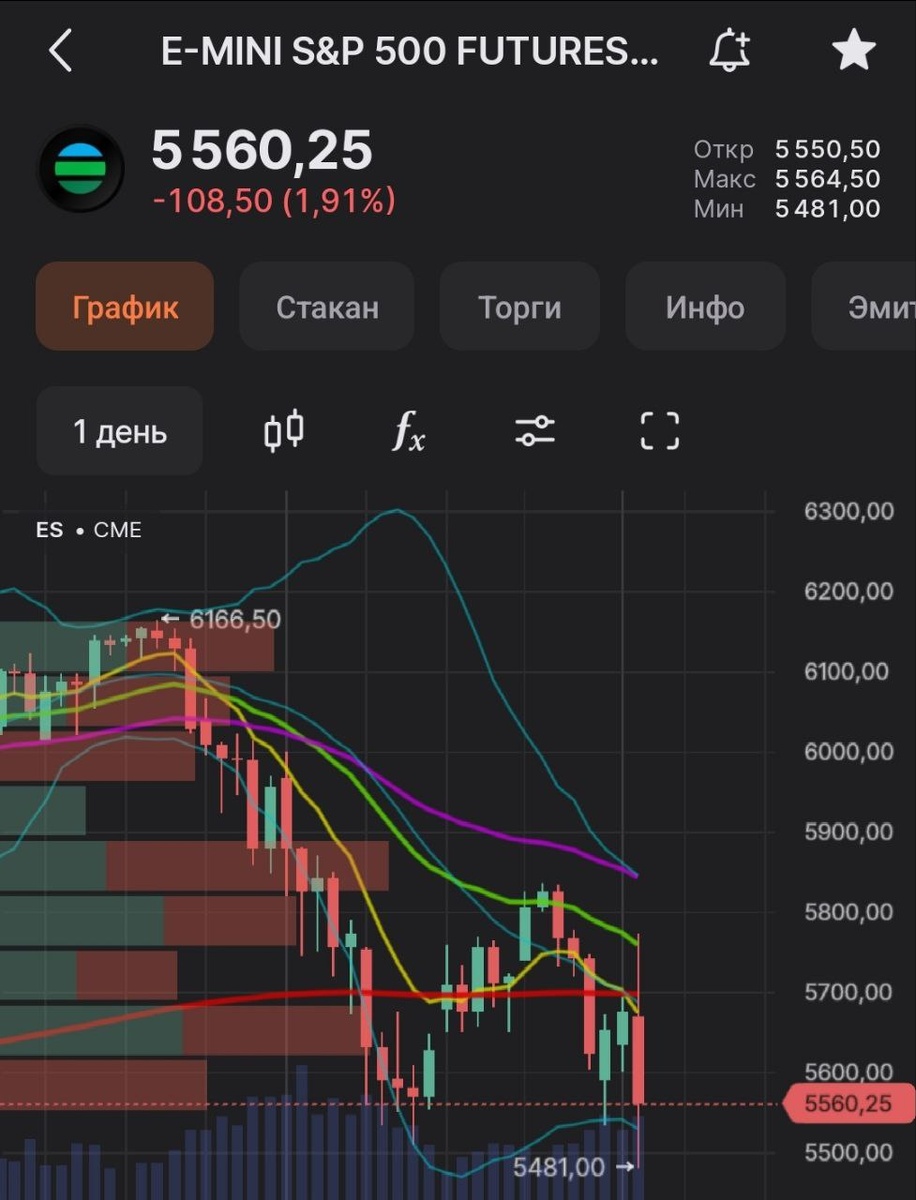Change the candlestick chart type

pos(284,432)
